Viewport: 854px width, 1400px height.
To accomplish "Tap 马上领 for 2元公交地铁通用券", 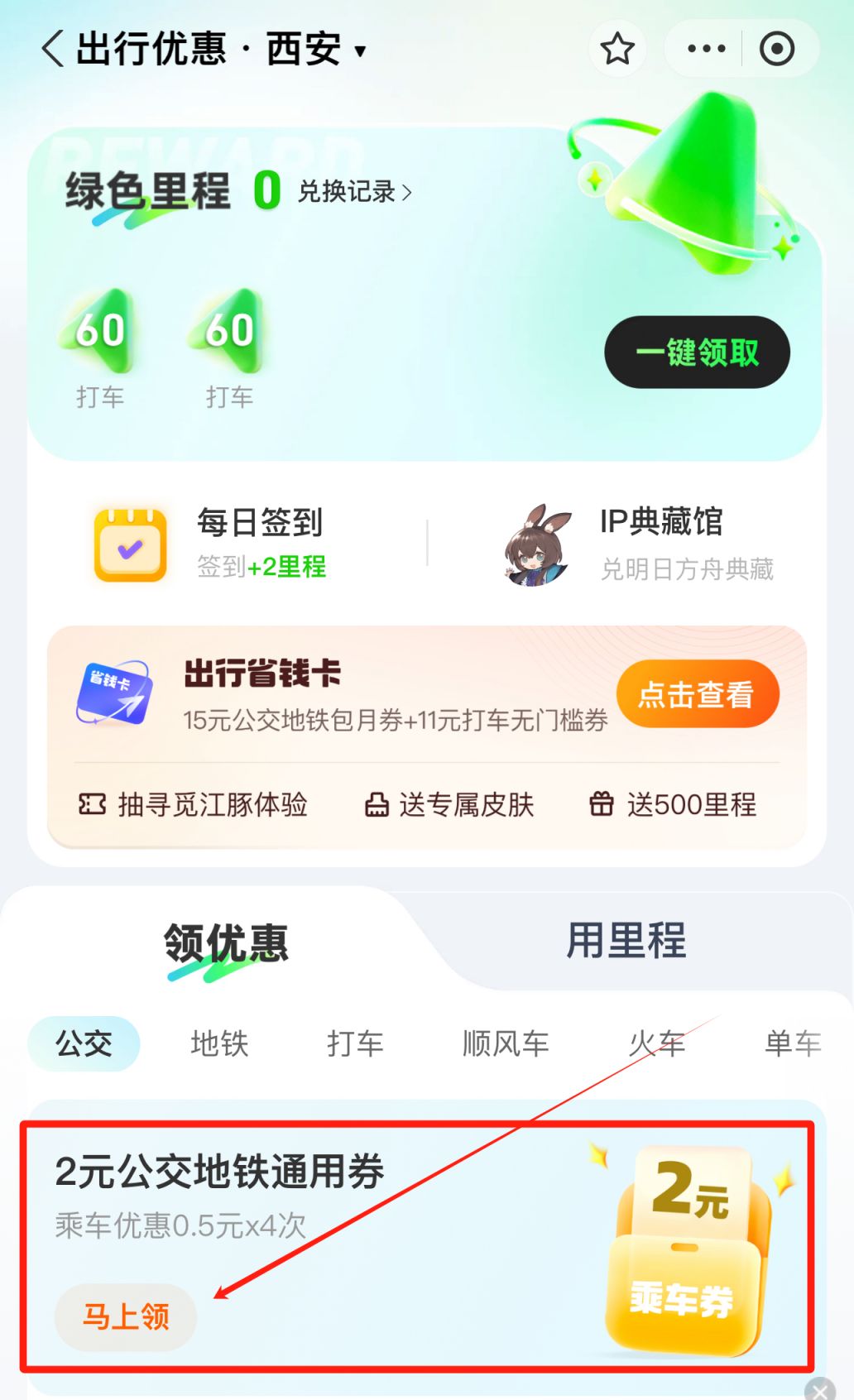I will (x=126, y=1316).
